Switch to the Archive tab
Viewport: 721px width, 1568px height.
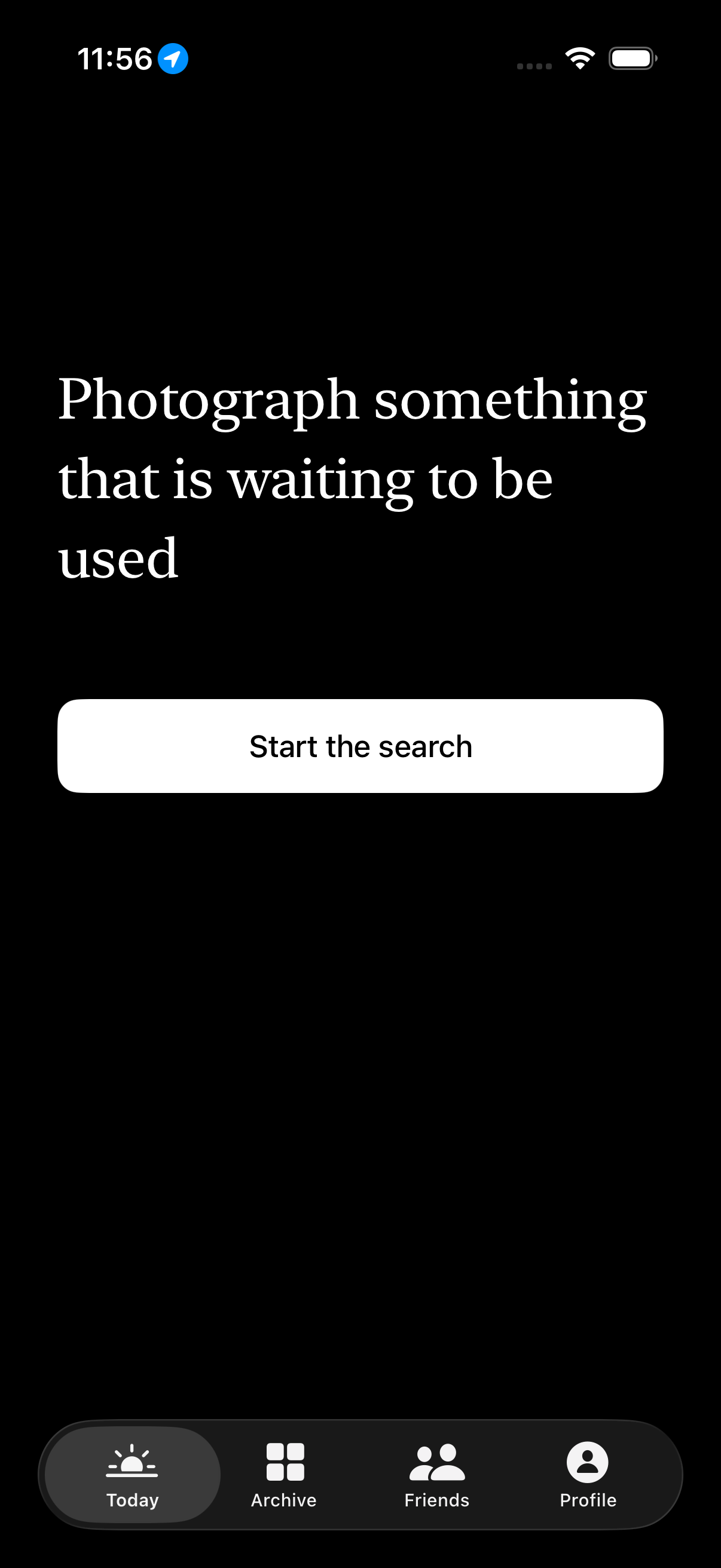click(x=284, y=1474)
